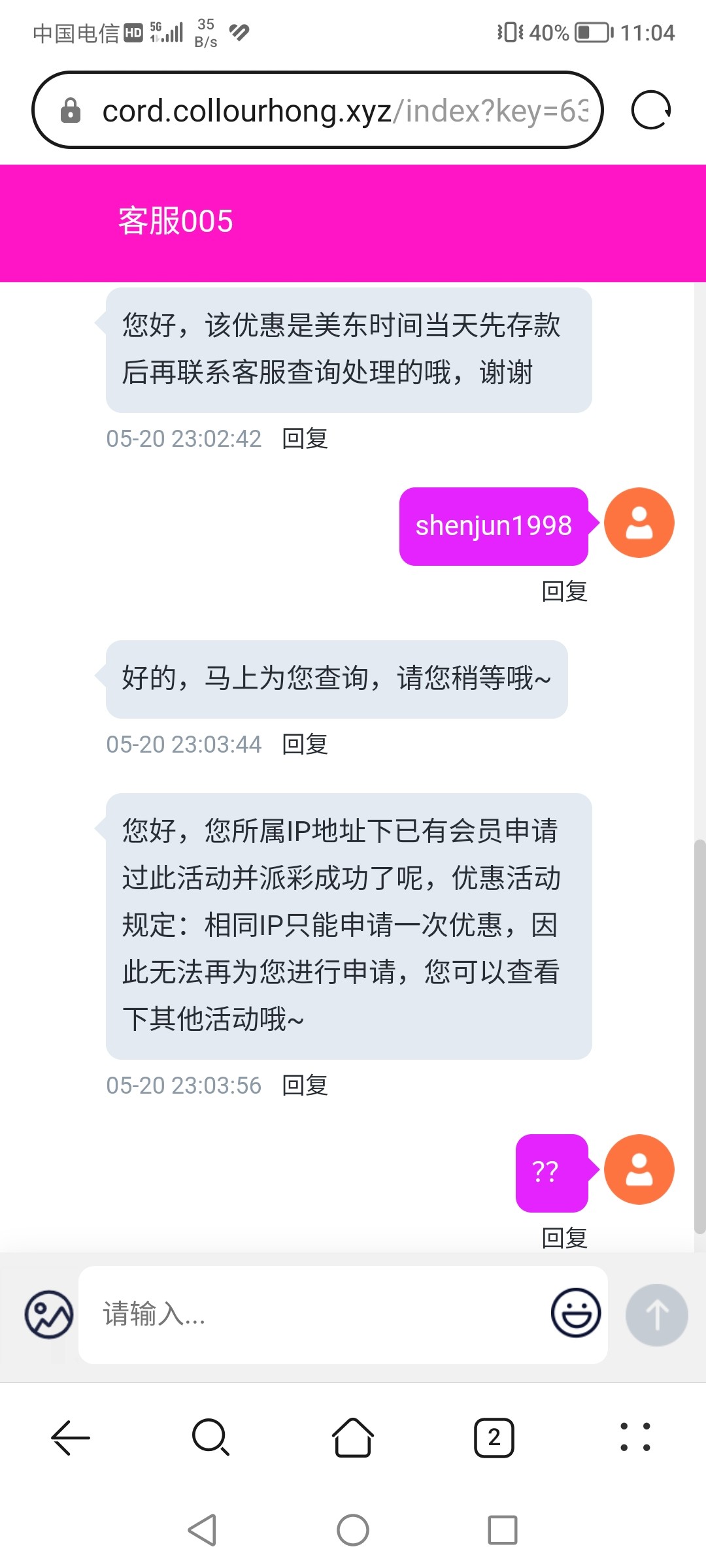Tap the lock icon in the URL bar
706x1568 pixels.
(70, 109)
